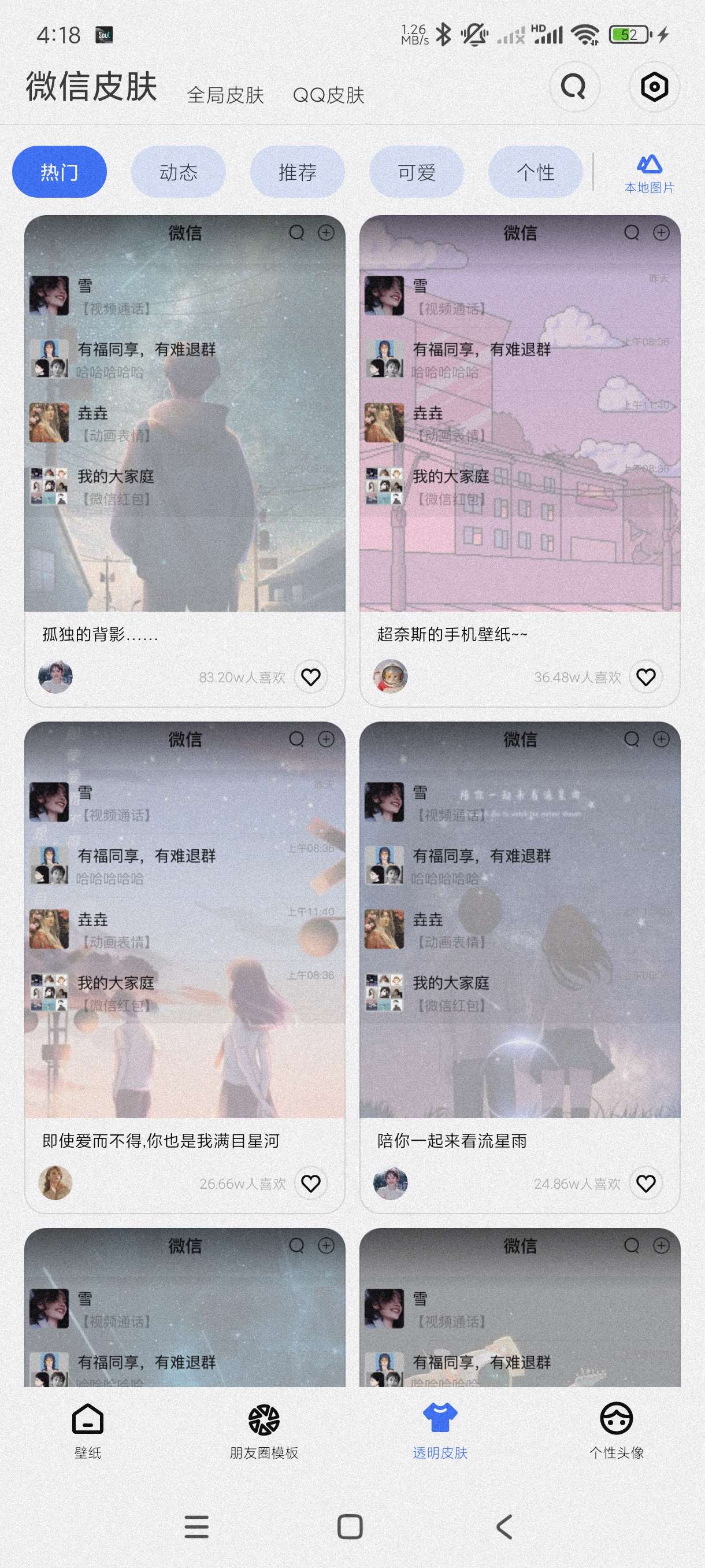Switch to the 全局皮肤 tab
The width and height of the screenshot is (705, 1568).
(225, 95)
